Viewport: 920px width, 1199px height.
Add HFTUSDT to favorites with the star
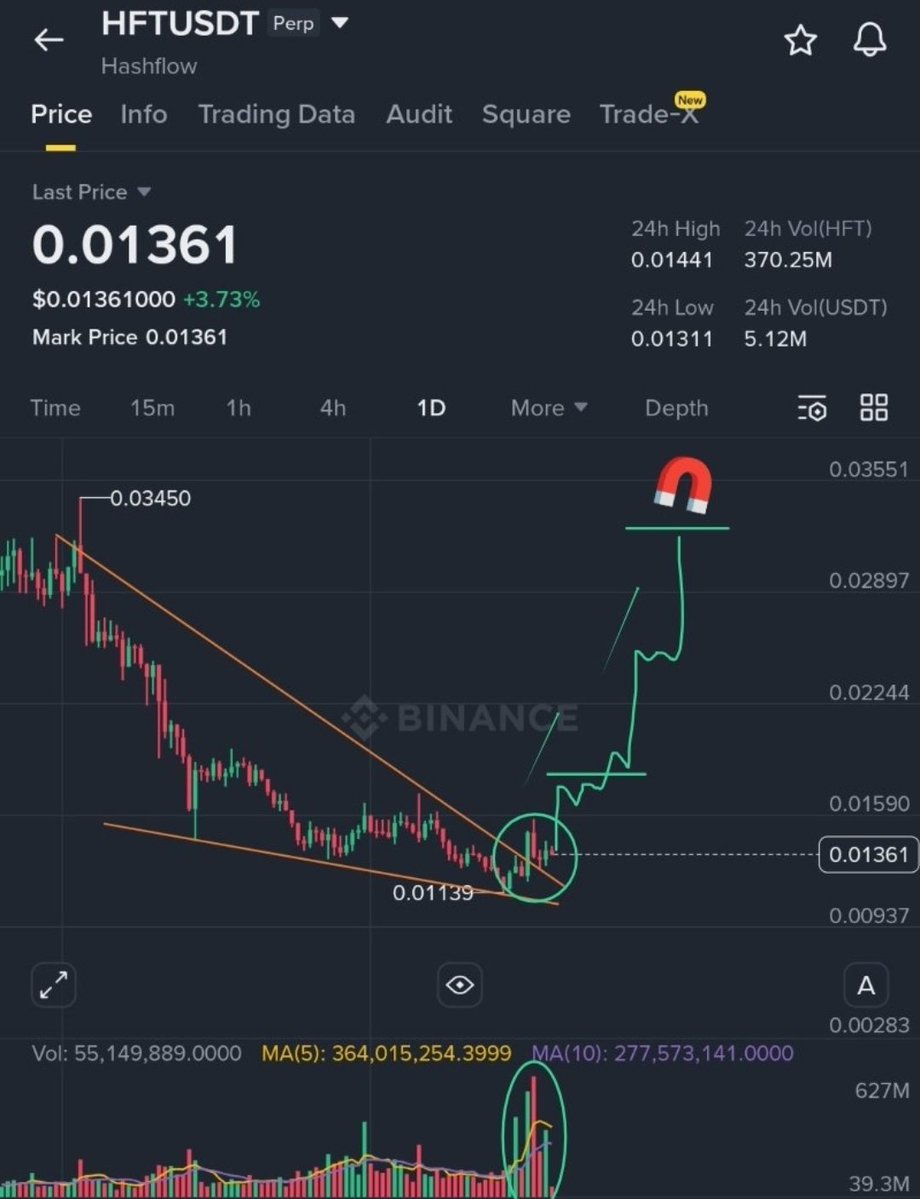pos(800,40)
